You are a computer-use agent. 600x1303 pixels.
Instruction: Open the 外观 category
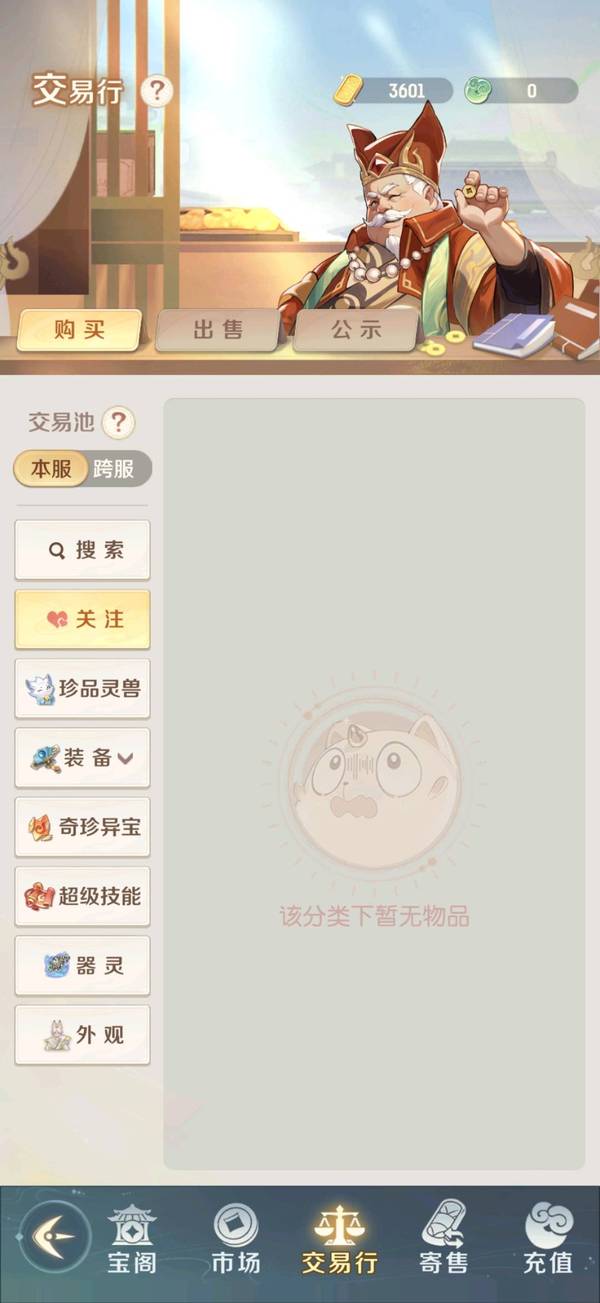click(82, 1035)
